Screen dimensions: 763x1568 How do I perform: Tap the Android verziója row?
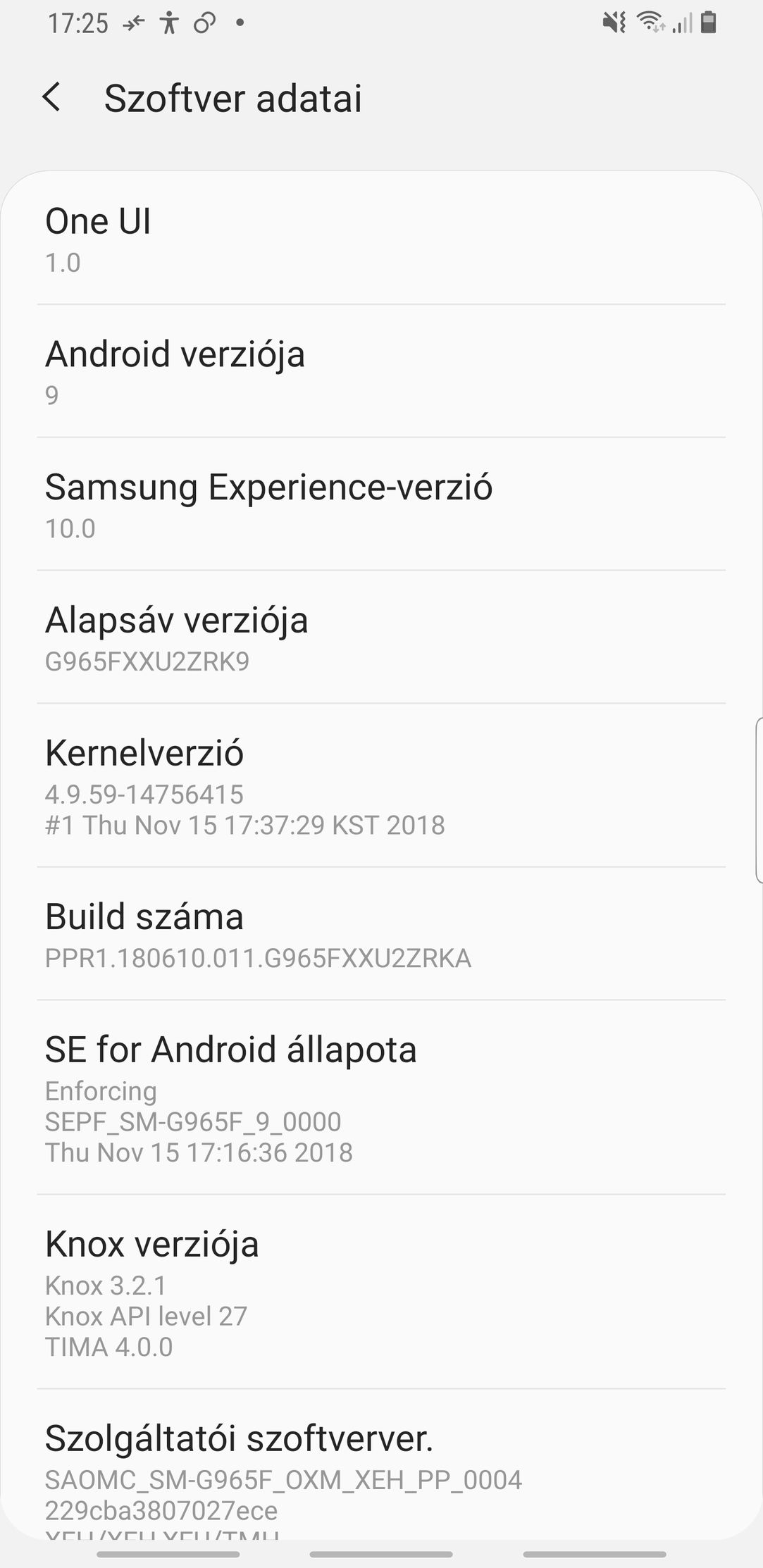[381, 371]
